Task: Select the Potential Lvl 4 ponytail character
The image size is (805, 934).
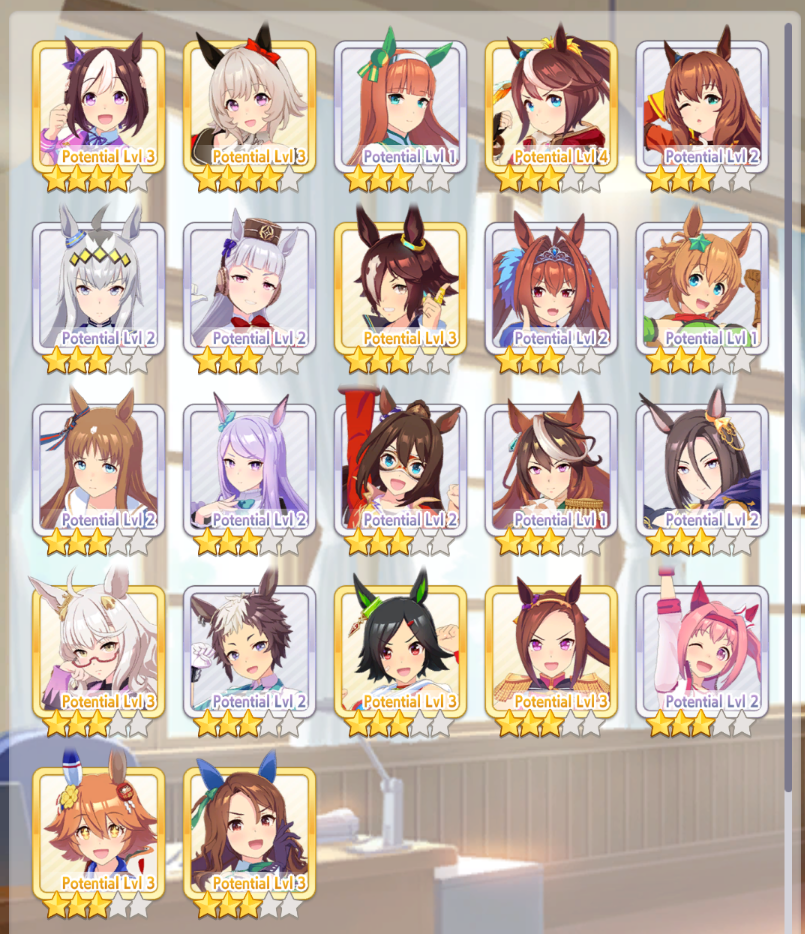Action: pos(551,105)
